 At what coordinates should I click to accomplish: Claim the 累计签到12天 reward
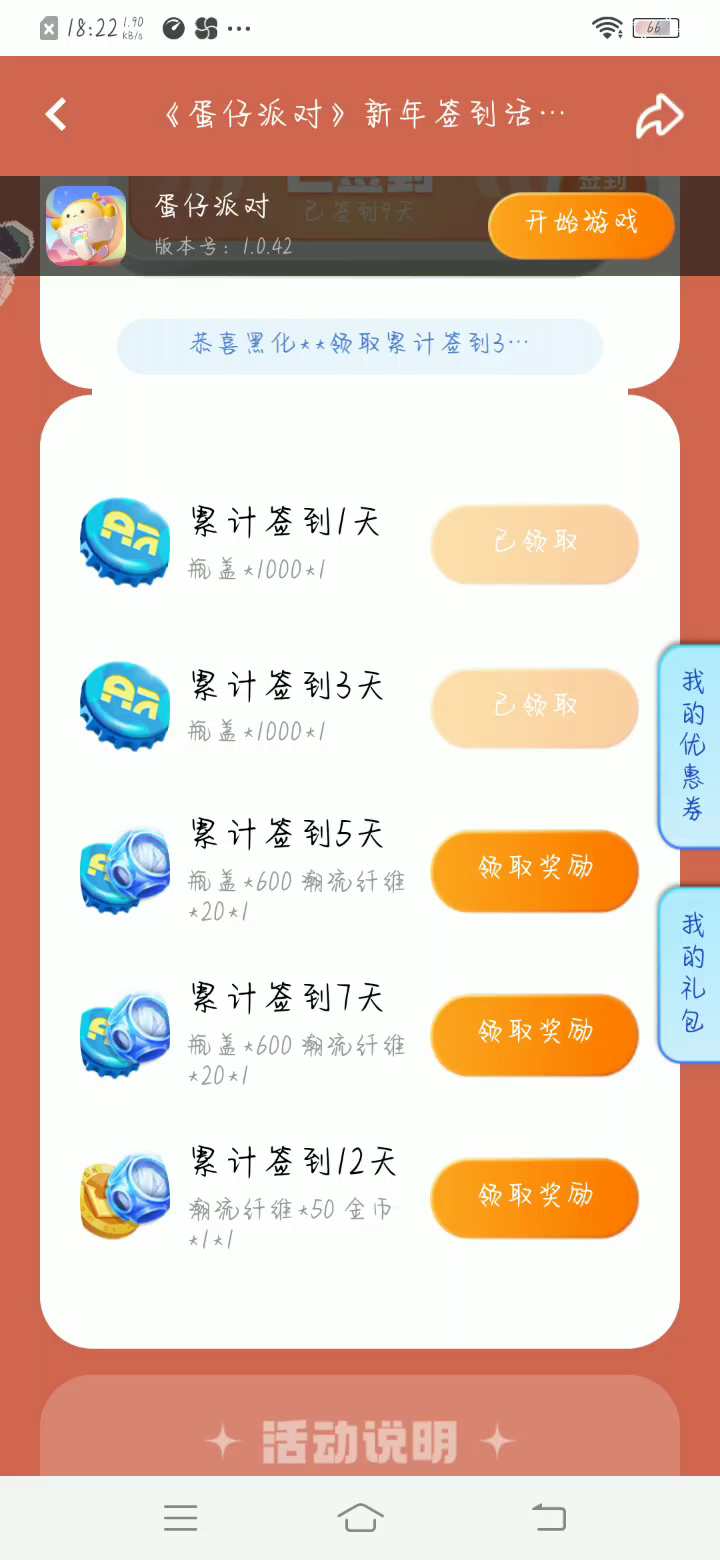534,1197
